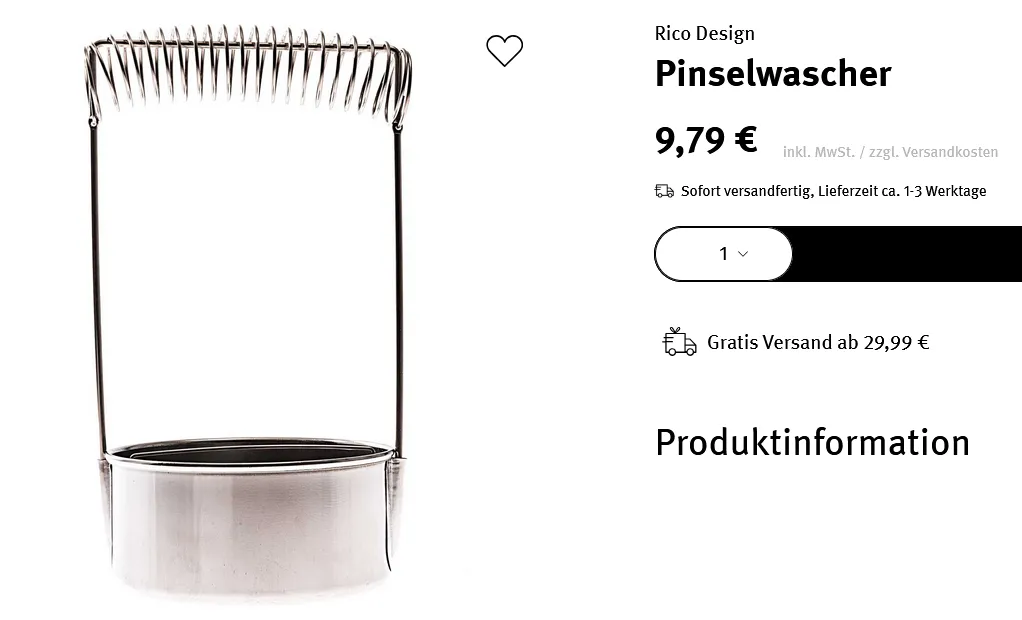Viewport: 1022px width, 620px height.
Task: Open the quantity dropdown showing 1
Action: (724, 254)
